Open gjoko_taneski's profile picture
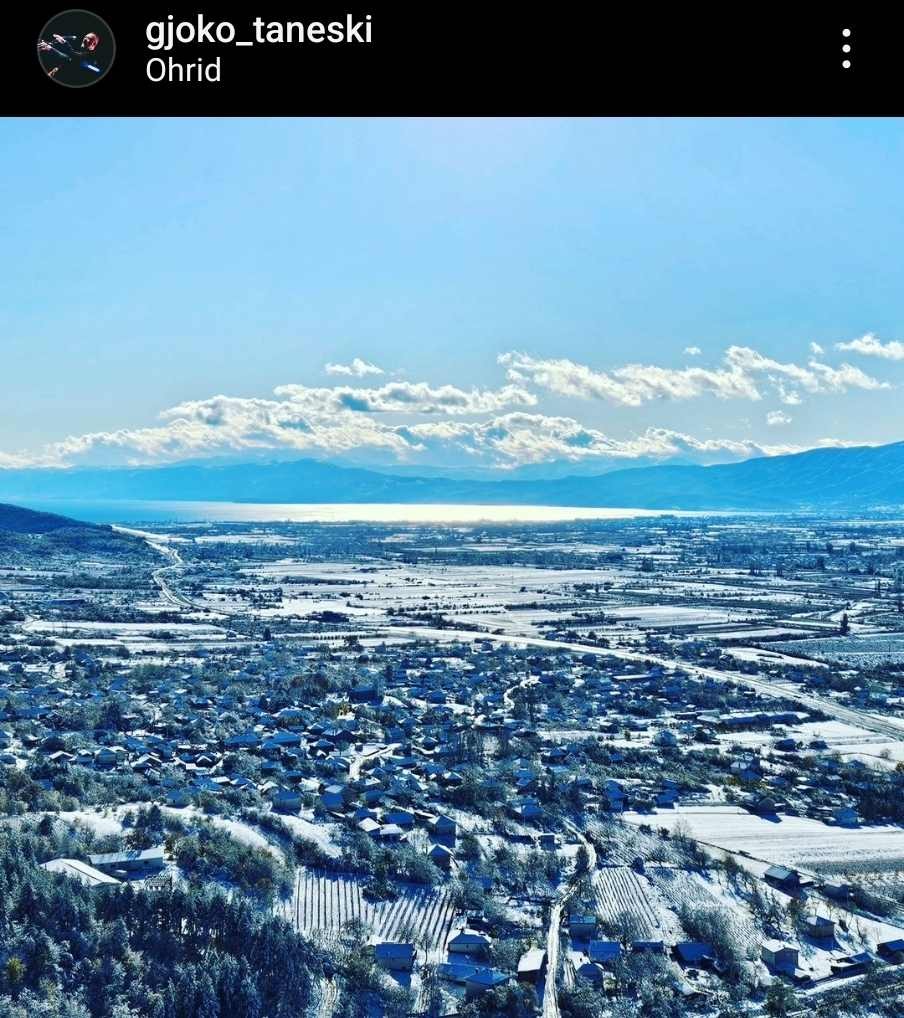The width and height of the screenshot is (904, 1018). click(76, 48)
